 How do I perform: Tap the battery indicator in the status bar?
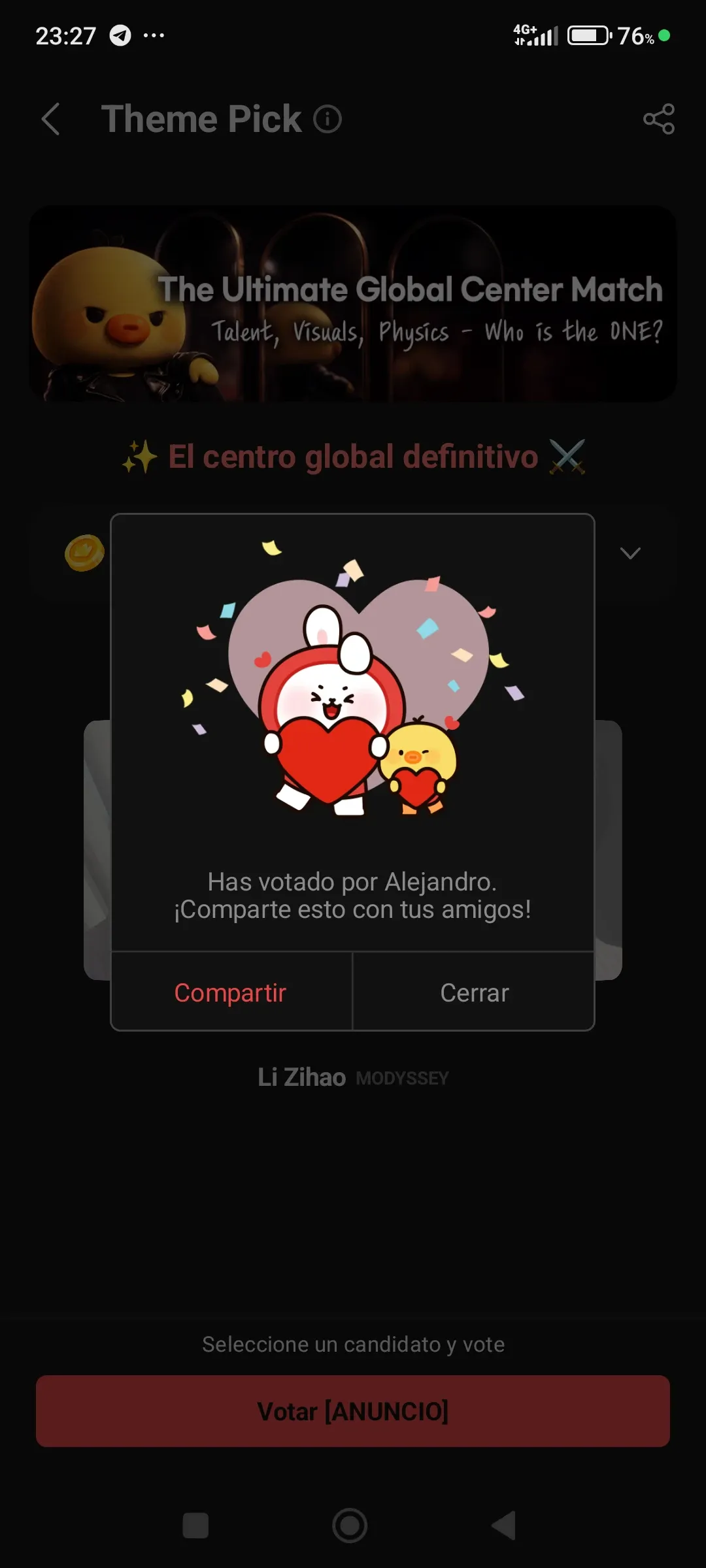tap(586, 36)
